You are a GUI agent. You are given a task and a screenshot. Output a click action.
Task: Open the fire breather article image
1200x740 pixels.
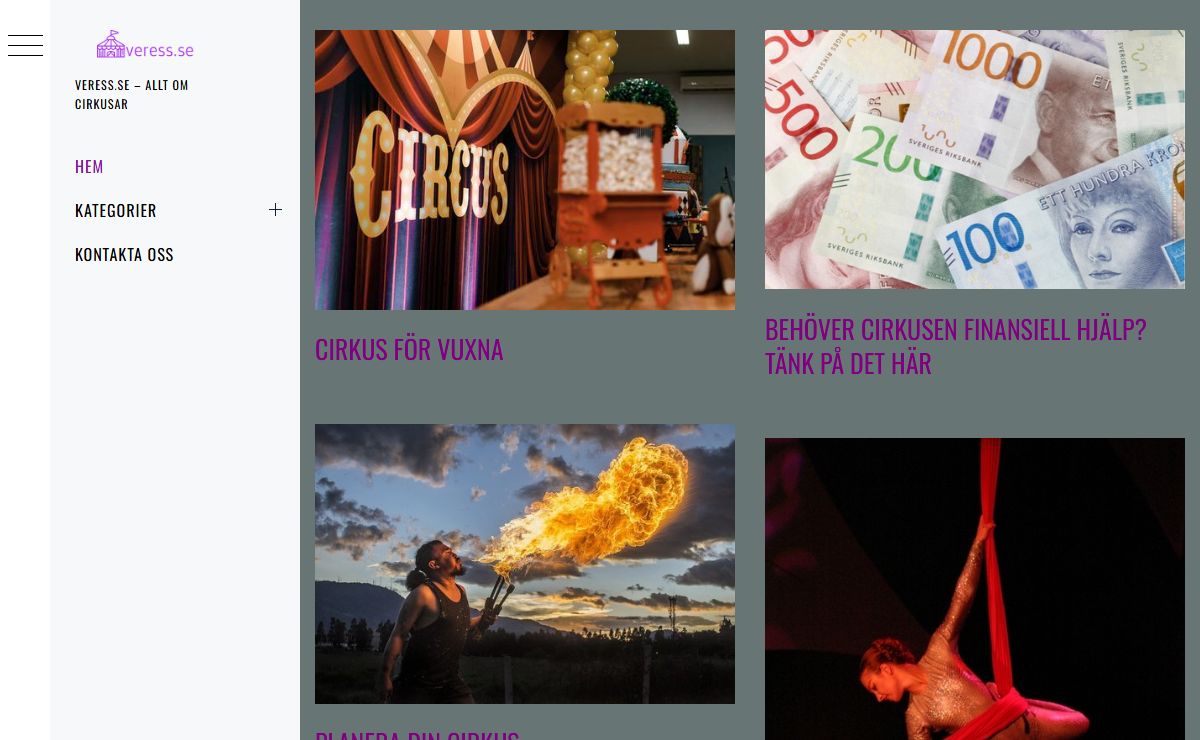pos(524,563)
